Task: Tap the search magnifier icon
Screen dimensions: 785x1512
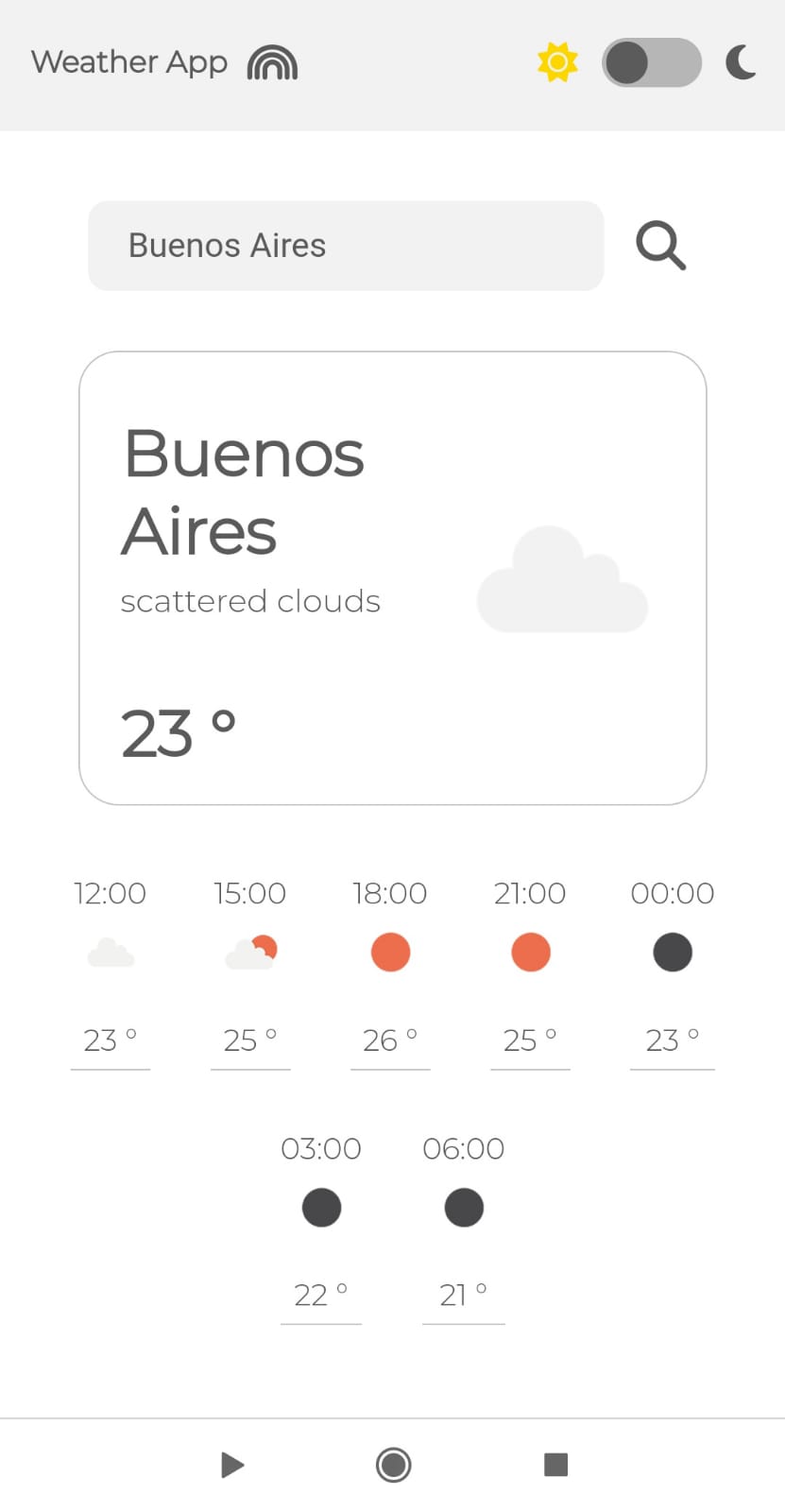Action: [x=660, y=246]
